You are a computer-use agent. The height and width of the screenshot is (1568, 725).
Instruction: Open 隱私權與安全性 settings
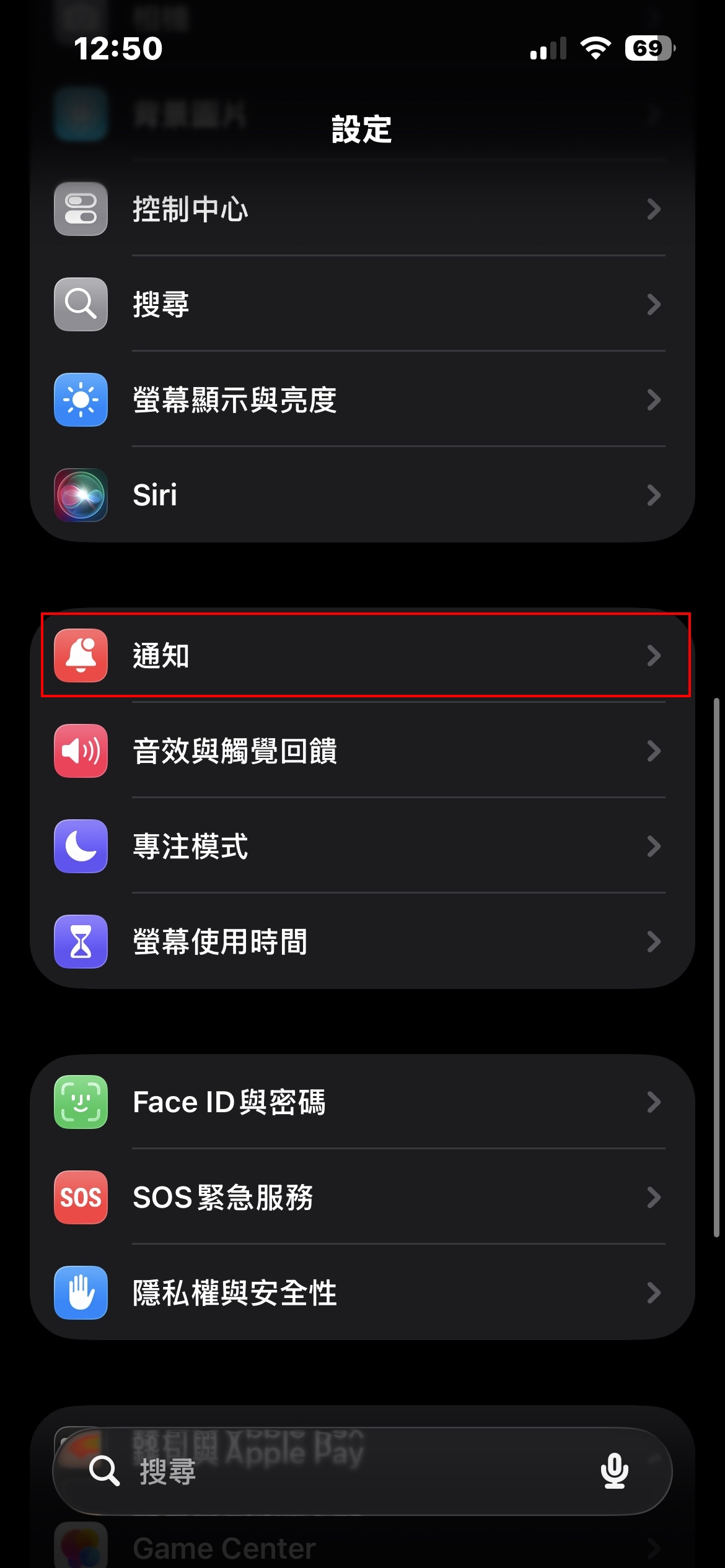[x=359, y=1292]
